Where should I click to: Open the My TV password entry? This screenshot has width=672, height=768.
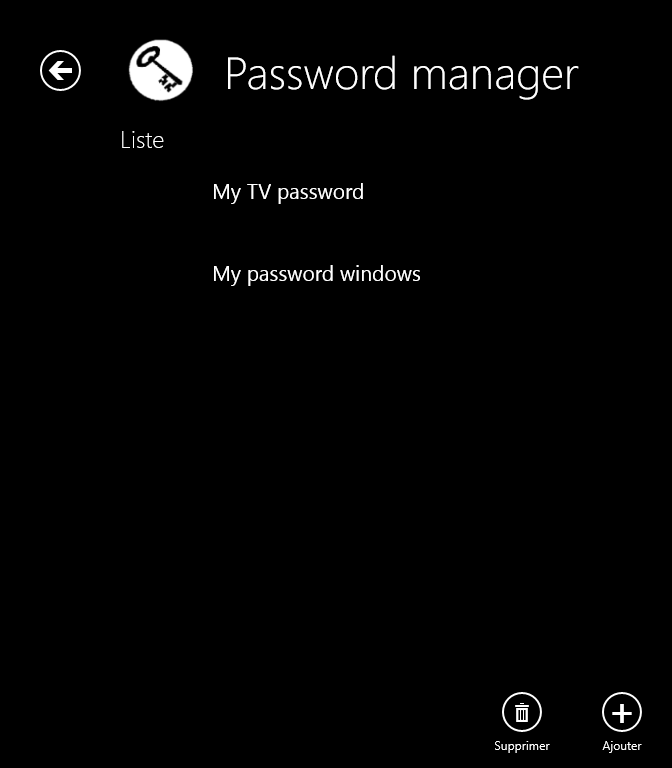(288, 192)
